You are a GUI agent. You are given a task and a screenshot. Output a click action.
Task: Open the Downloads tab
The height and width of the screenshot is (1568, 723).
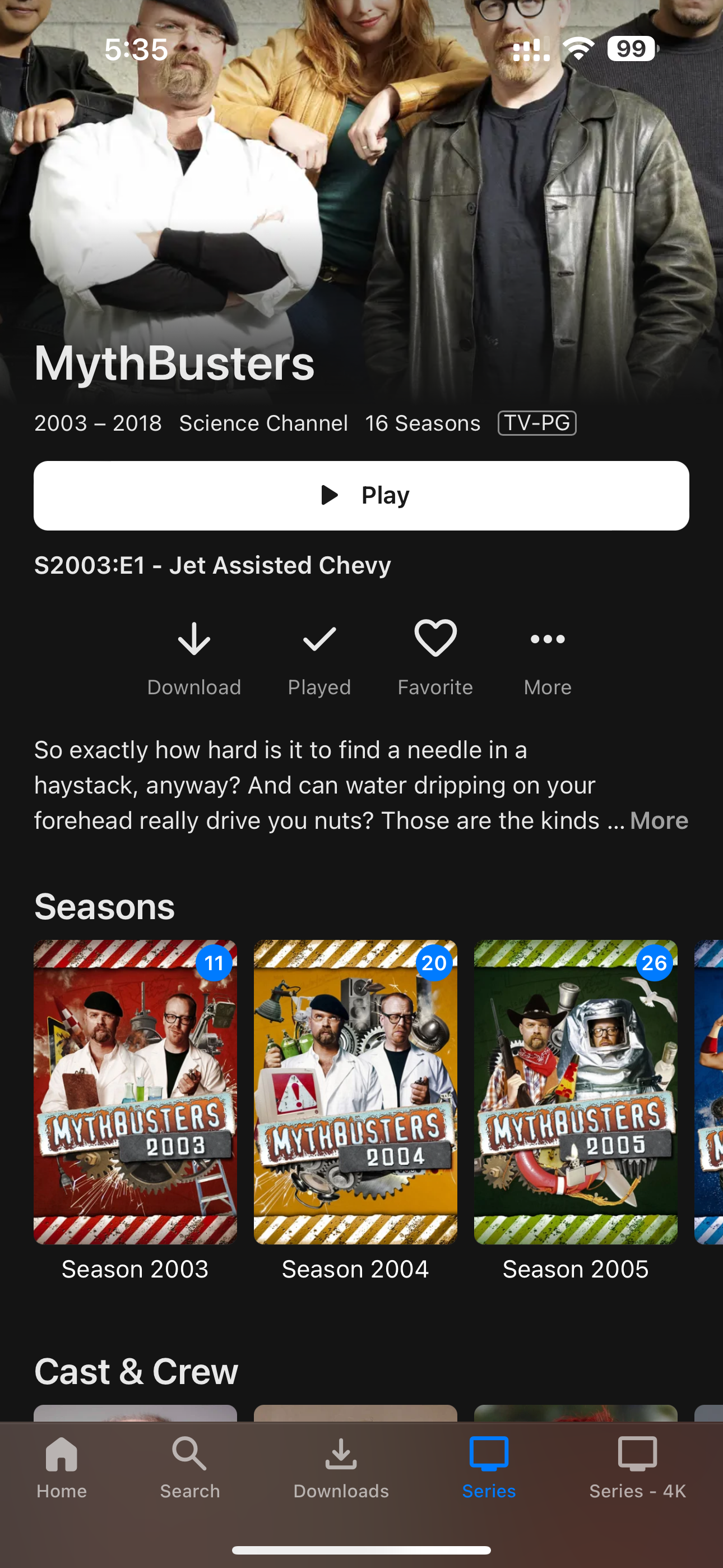341,1467
